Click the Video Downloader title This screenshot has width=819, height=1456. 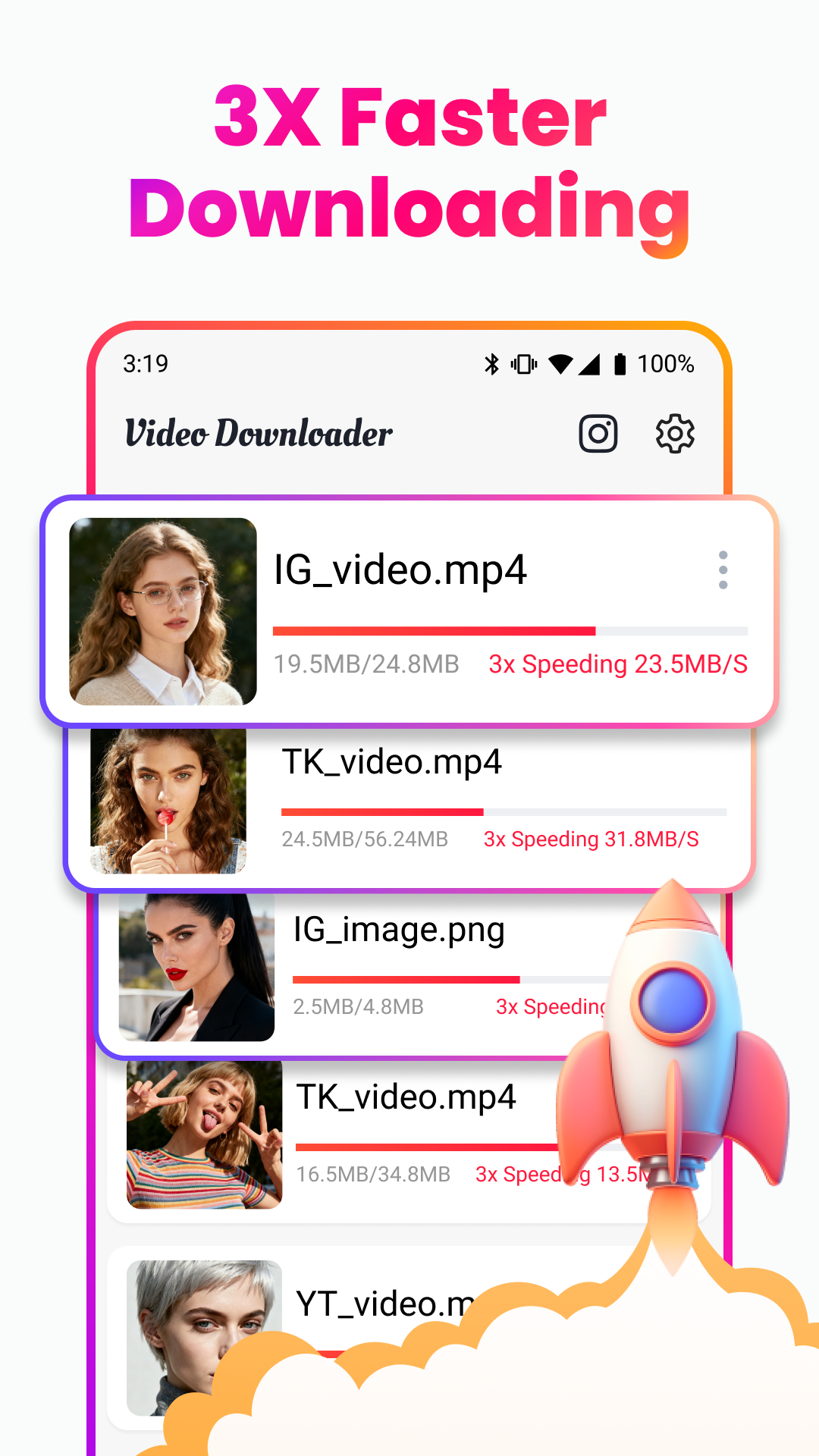coord(259,433)
